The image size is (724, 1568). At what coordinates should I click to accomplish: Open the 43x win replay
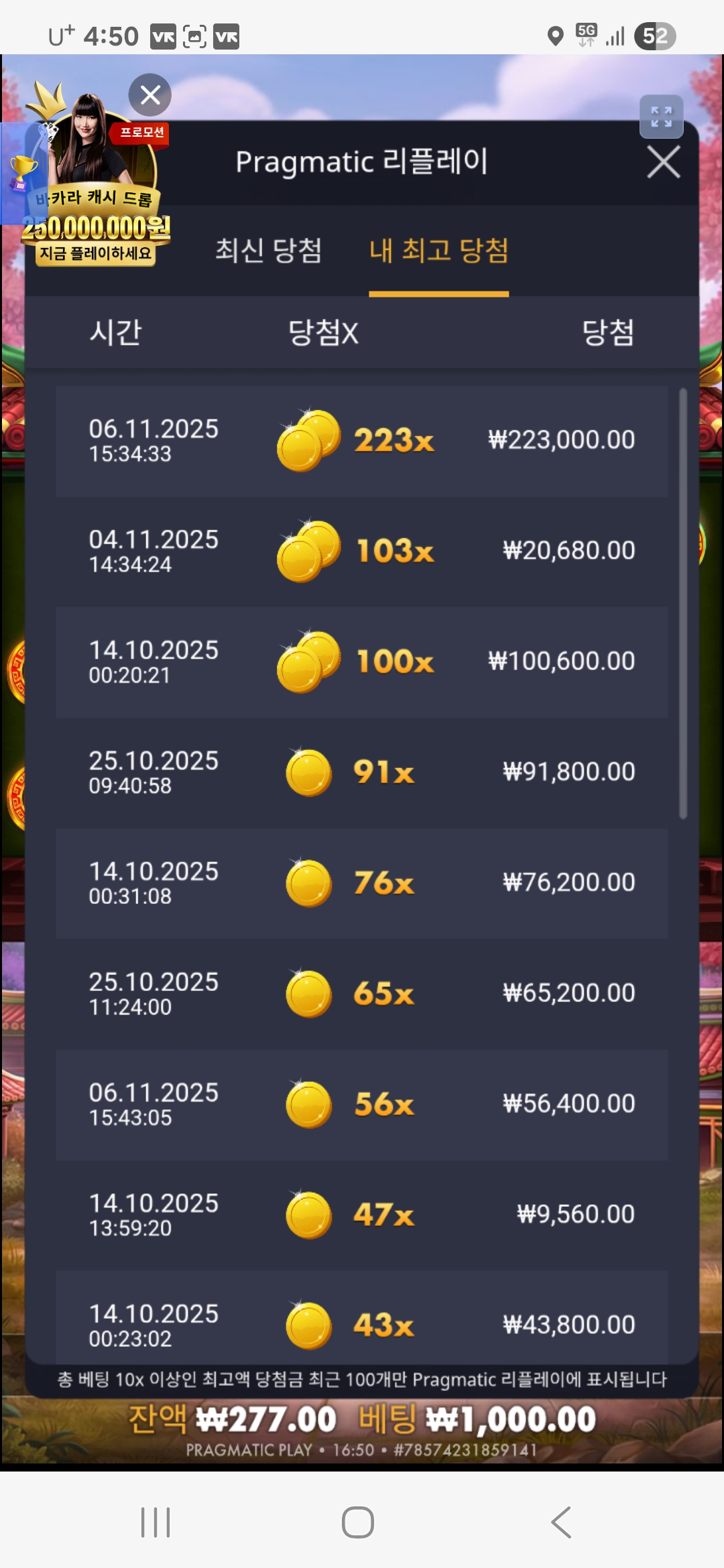pyautogui.click(x=362, y=1323)
